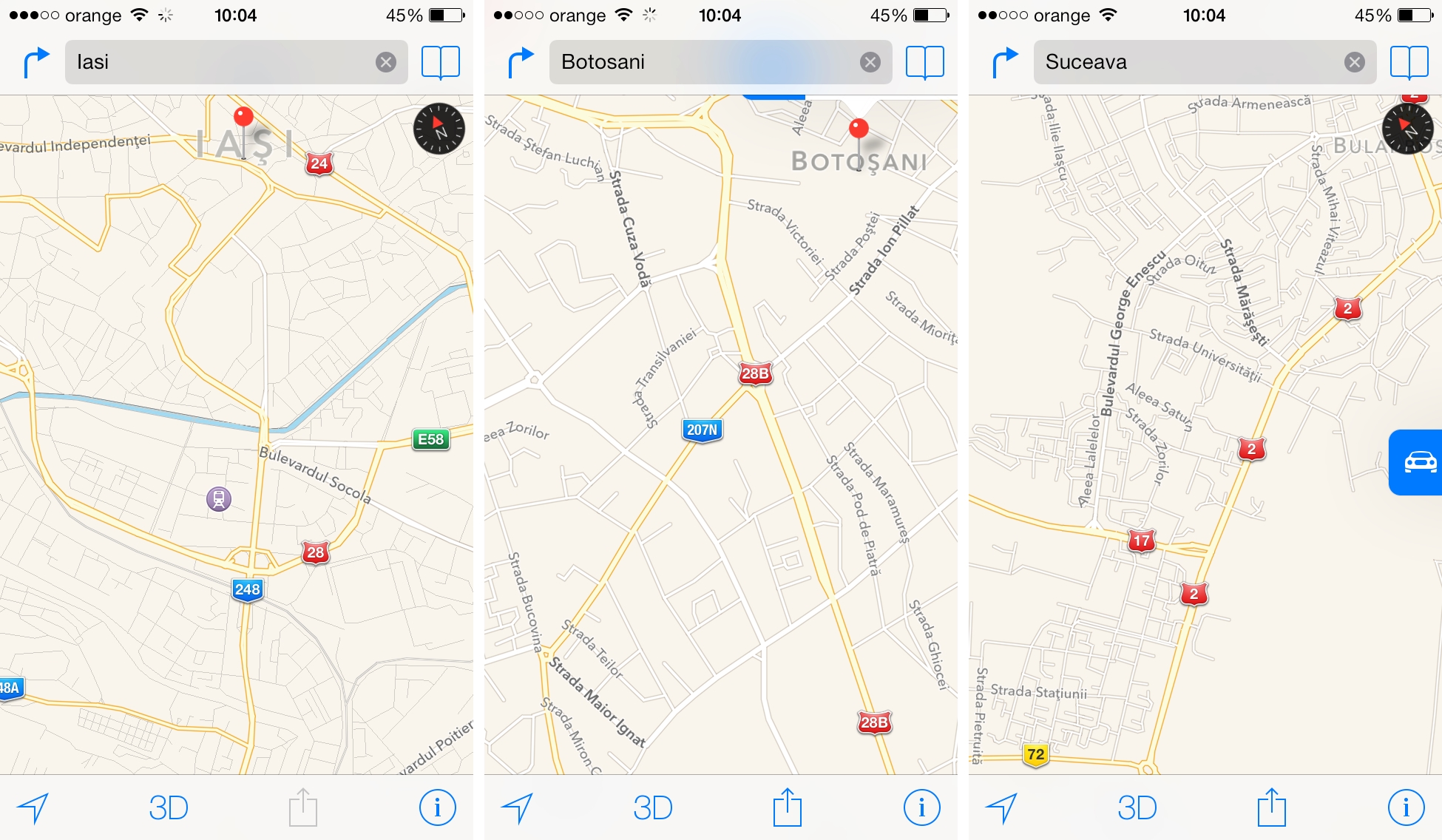This screenshot has height=840, width=1442.
Task: Get directions on the Botosani map
Action: tap(521, 62)
